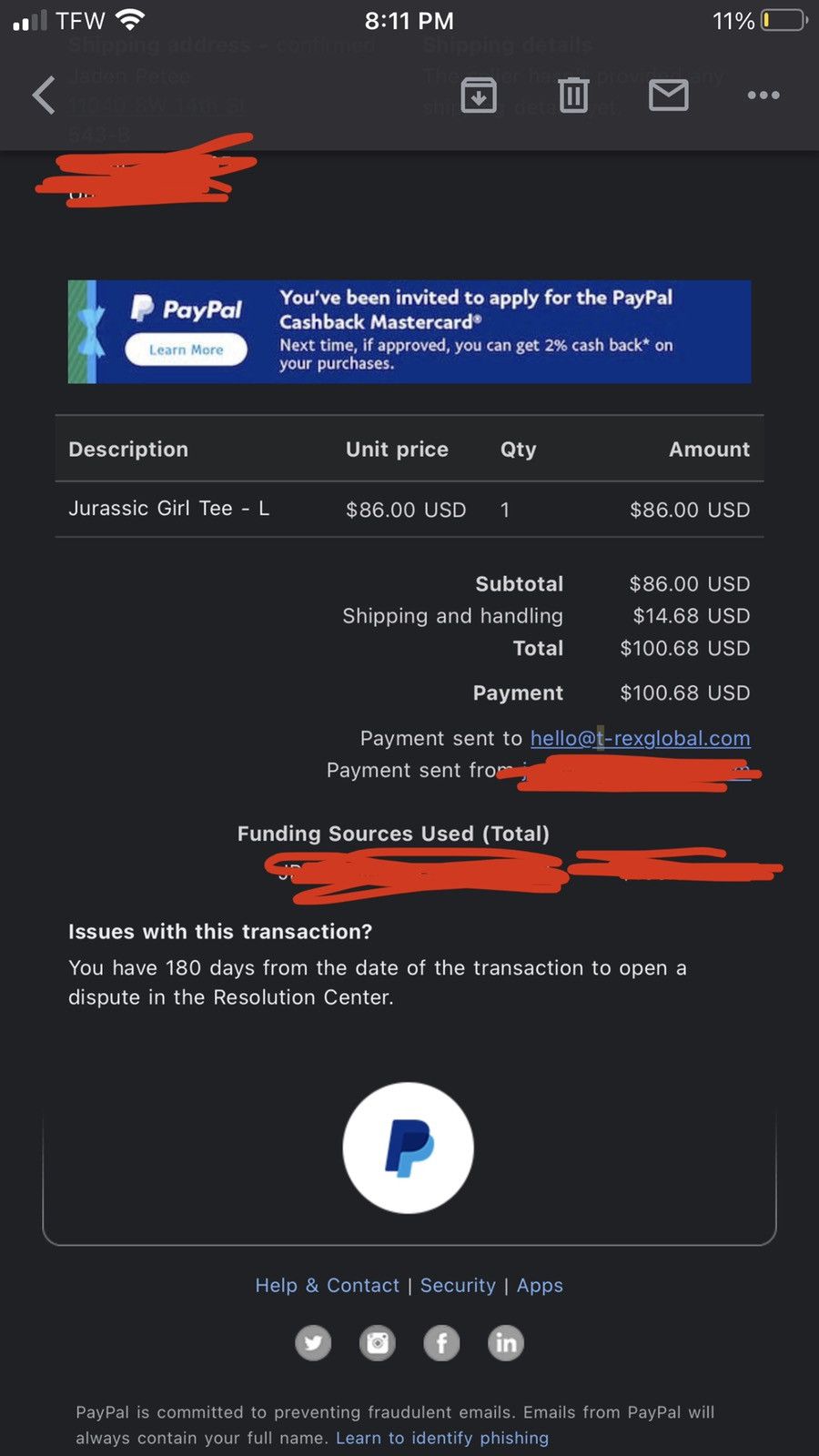Visit PayPal's Instagram page
Image resolution: width=819 pixels, height=1456 pixels.
coord(378,1342)
